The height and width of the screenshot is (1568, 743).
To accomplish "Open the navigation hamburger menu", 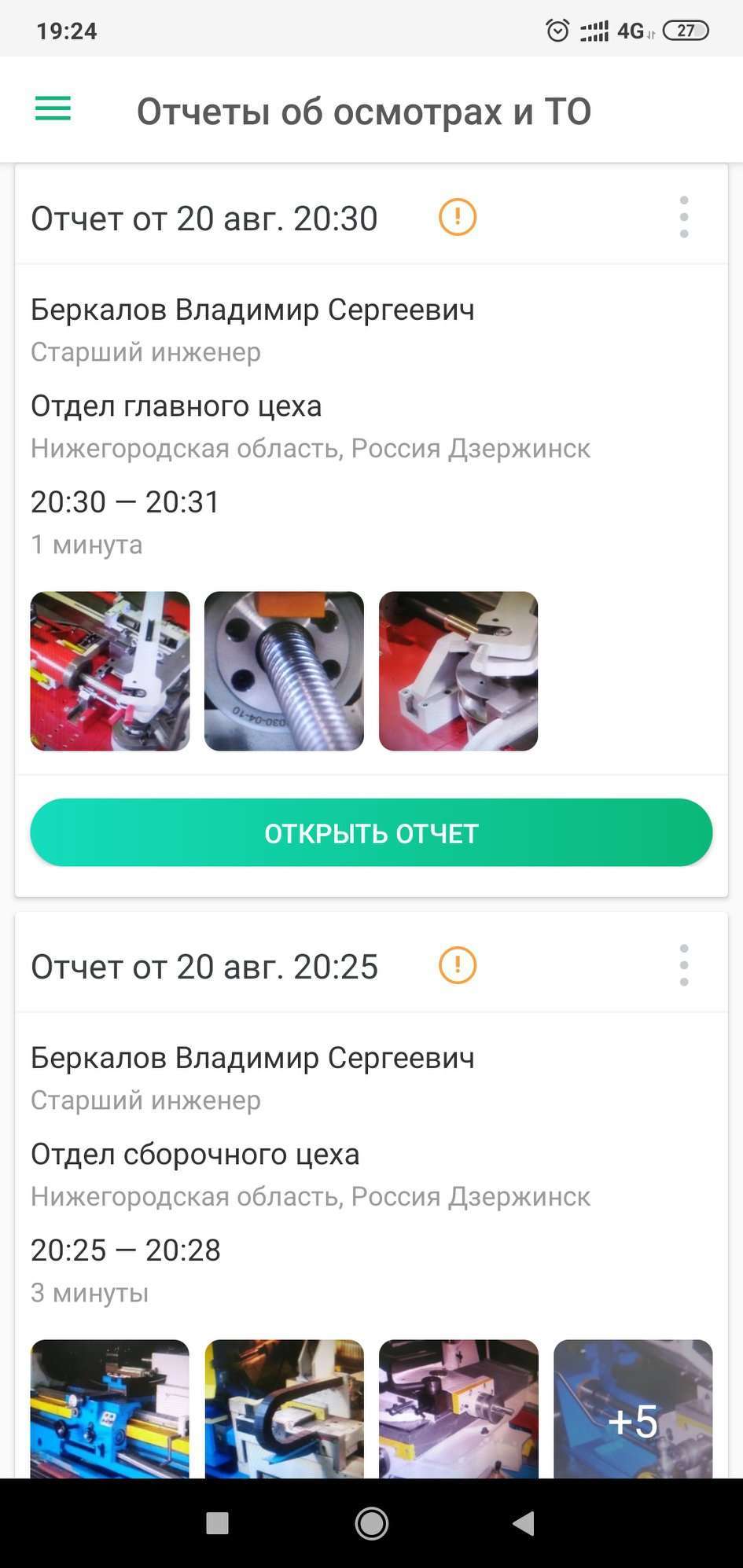I will pos(52,109).
